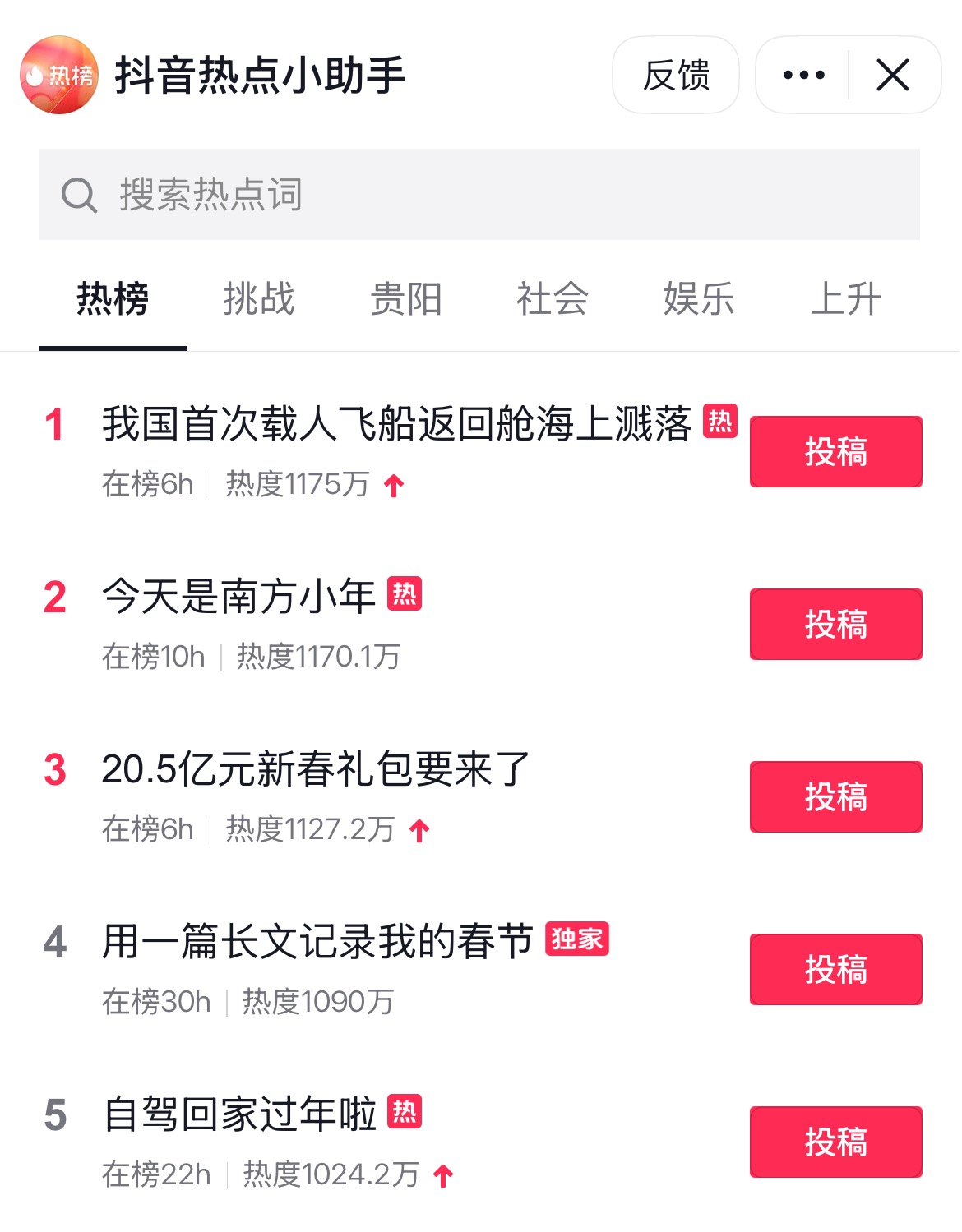The height and width of the screenshot is (1232, 962).
Task: Tap the 反馈 feedback button
Action: (675, 76)
